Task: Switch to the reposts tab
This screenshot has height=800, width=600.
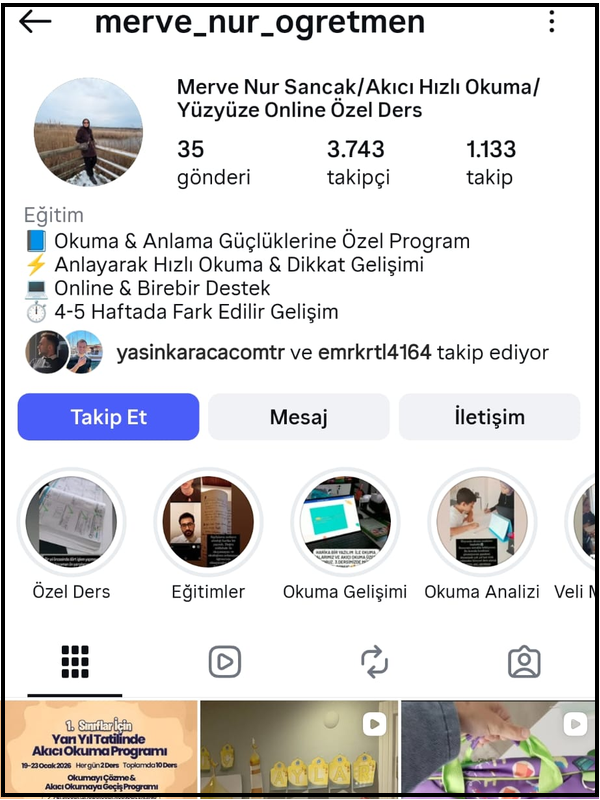Action: pyautogui.click(x=374, y=661)
